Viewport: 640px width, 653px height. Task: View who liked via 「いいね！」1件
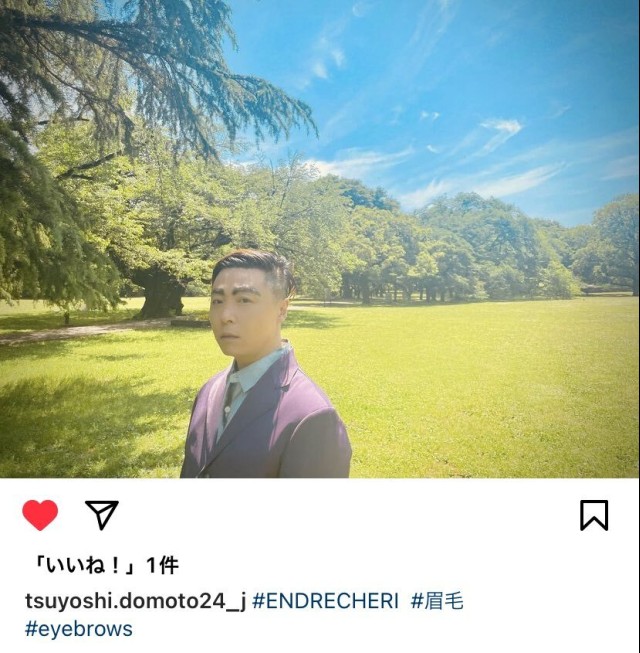click(101, 565)
